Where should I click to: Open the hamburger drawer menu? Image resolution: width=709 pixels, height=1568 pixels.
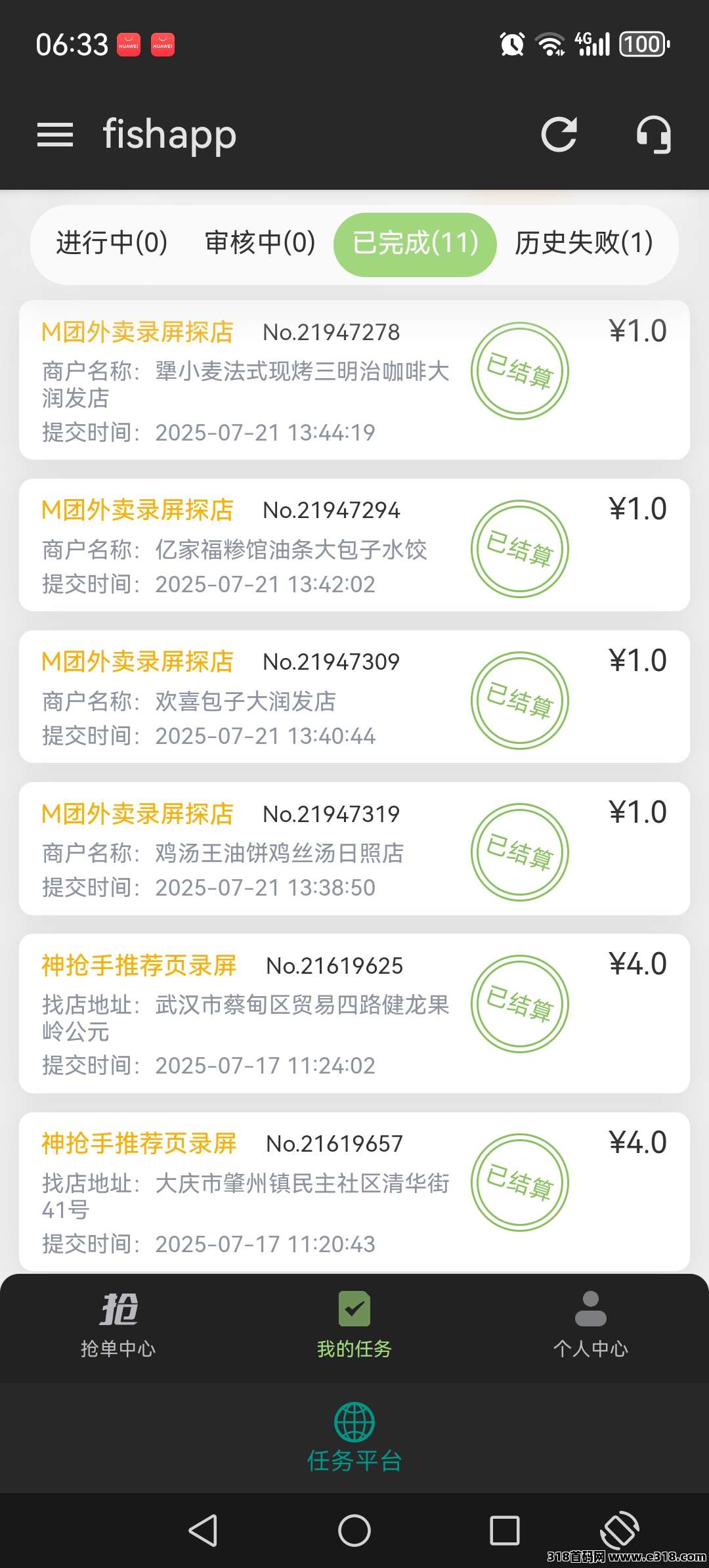coord(55,135)
